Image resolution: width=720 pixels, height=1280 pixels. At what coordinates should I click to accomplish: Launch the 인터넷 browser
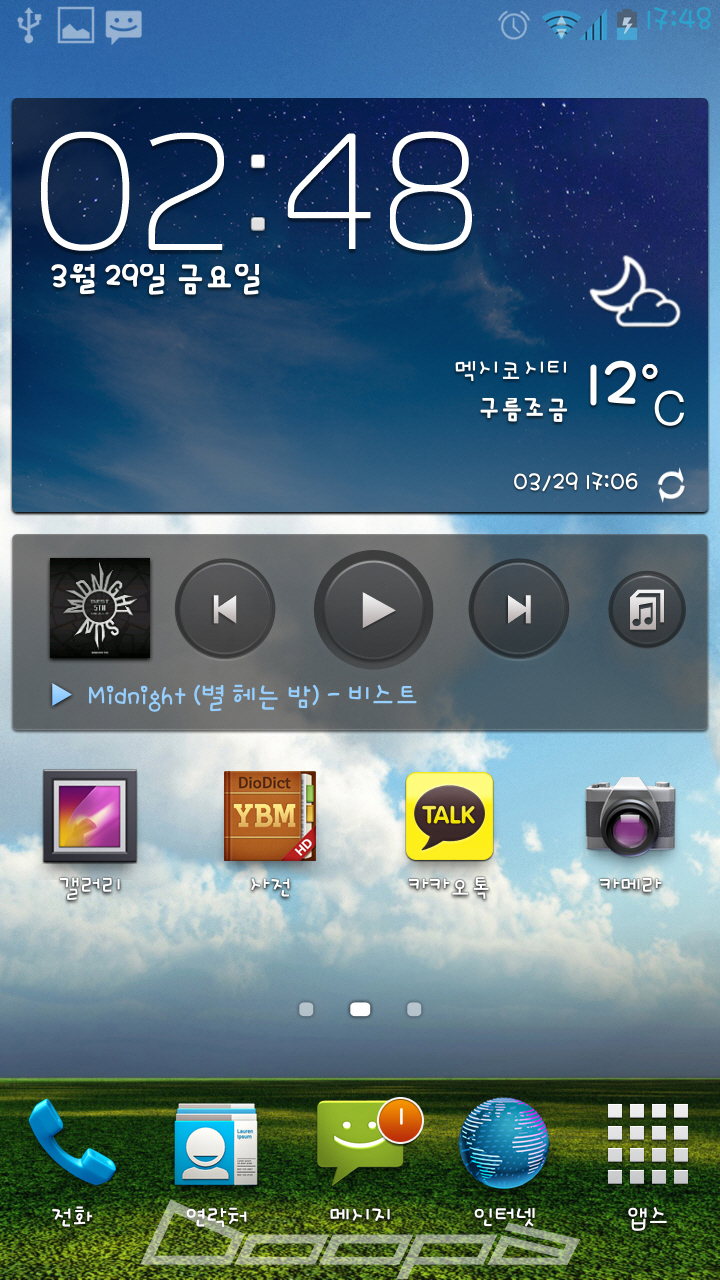[x=504, y=1143]
